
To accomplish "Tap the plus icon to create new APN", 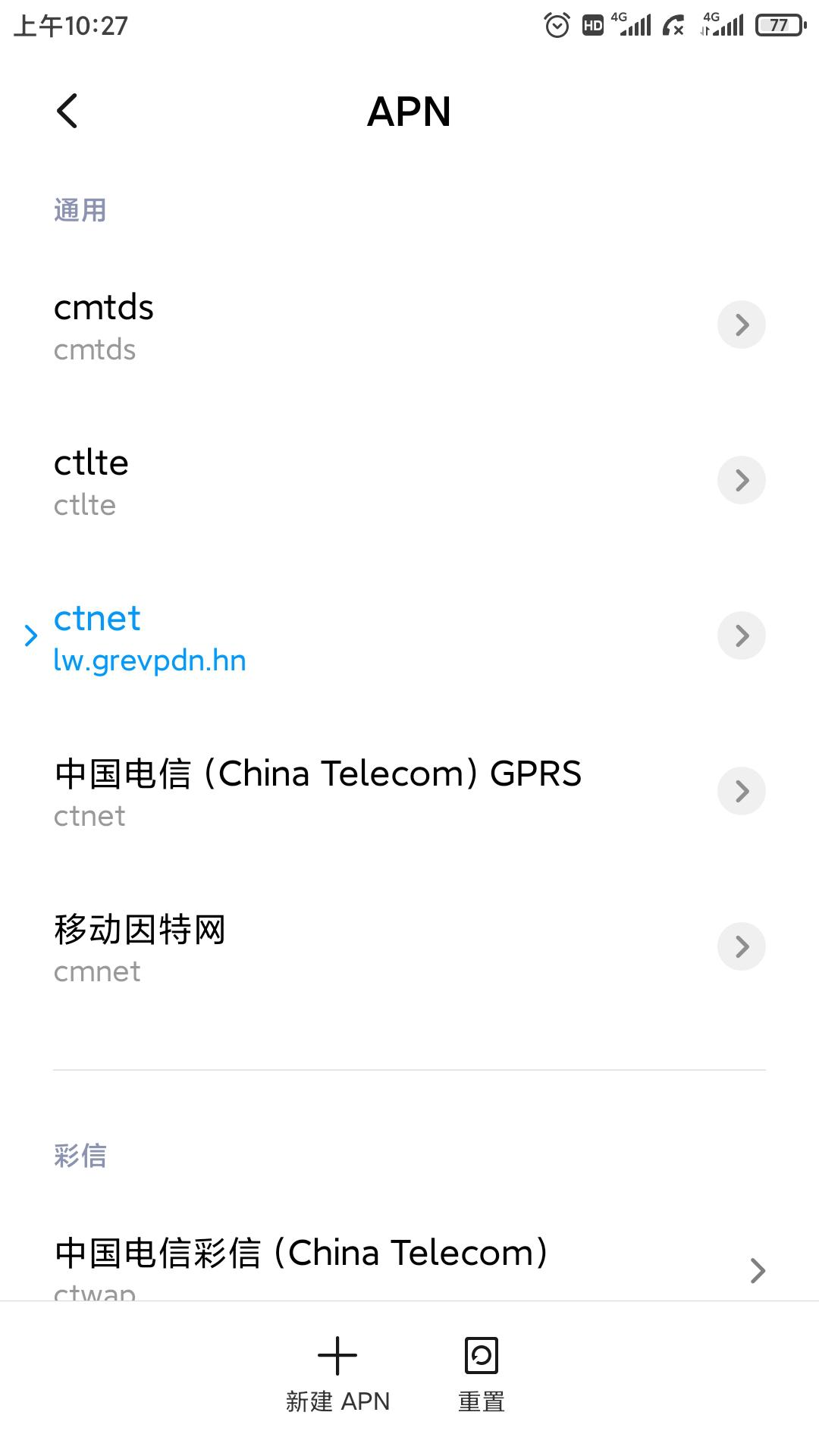I will [x=337, y=1354].
